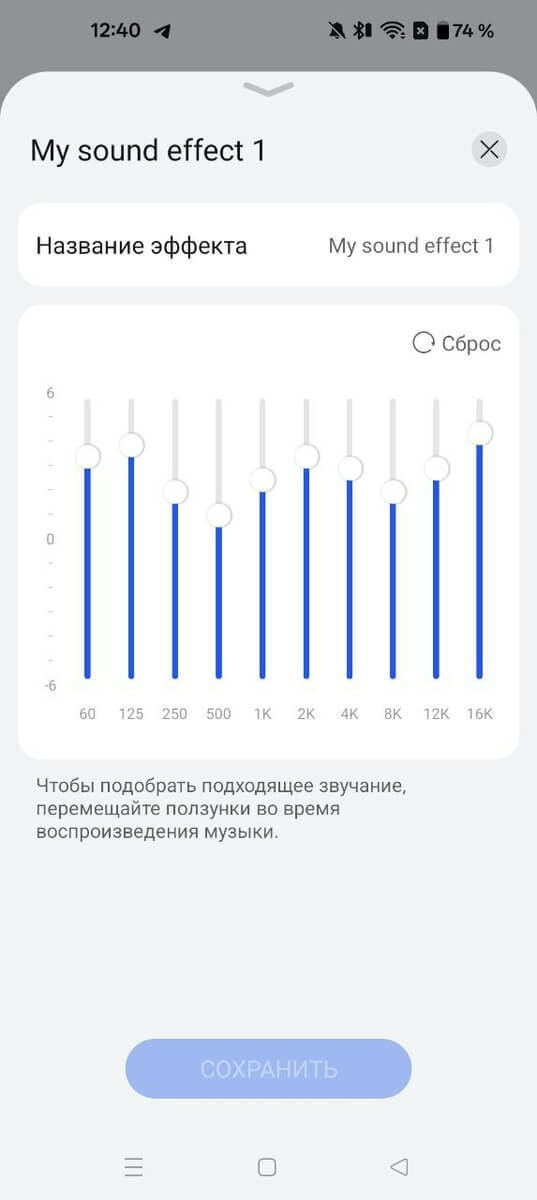This screenshot has width=537, height=1200.
Task: Tap the 2K band slider knob
Action: pos(306,456)
